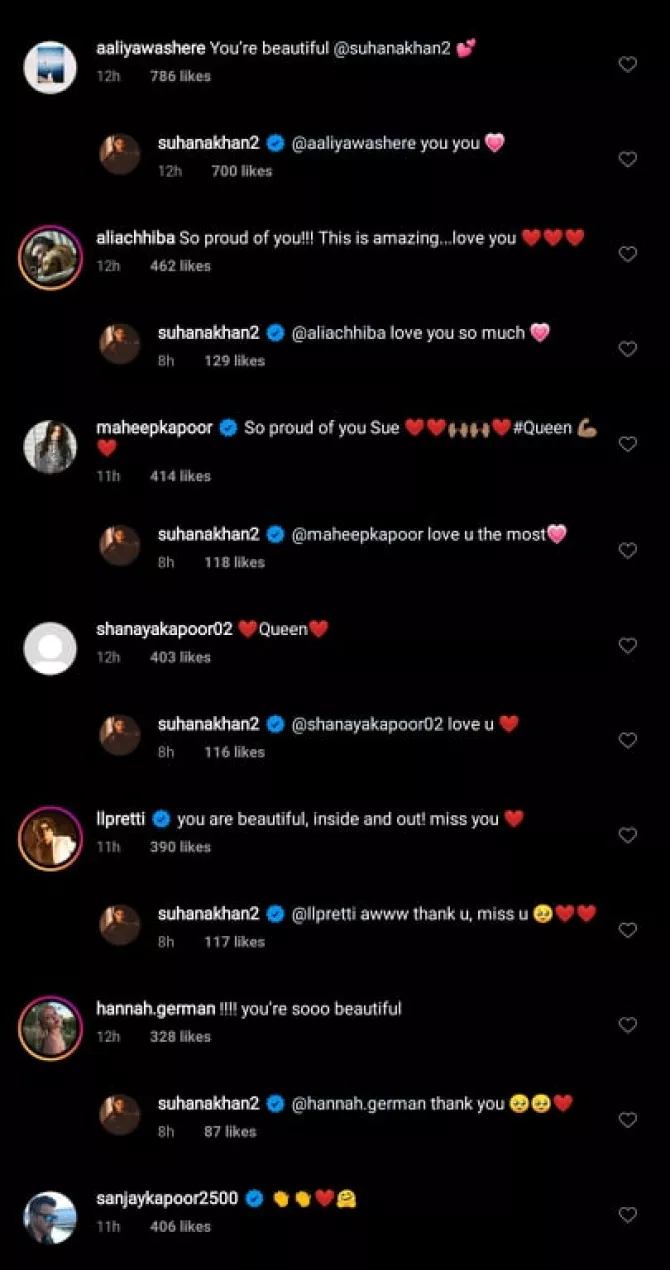Like suhanakhan2's reply to shanayakapoor02
670x1270 pixels.
click(627, 740)
